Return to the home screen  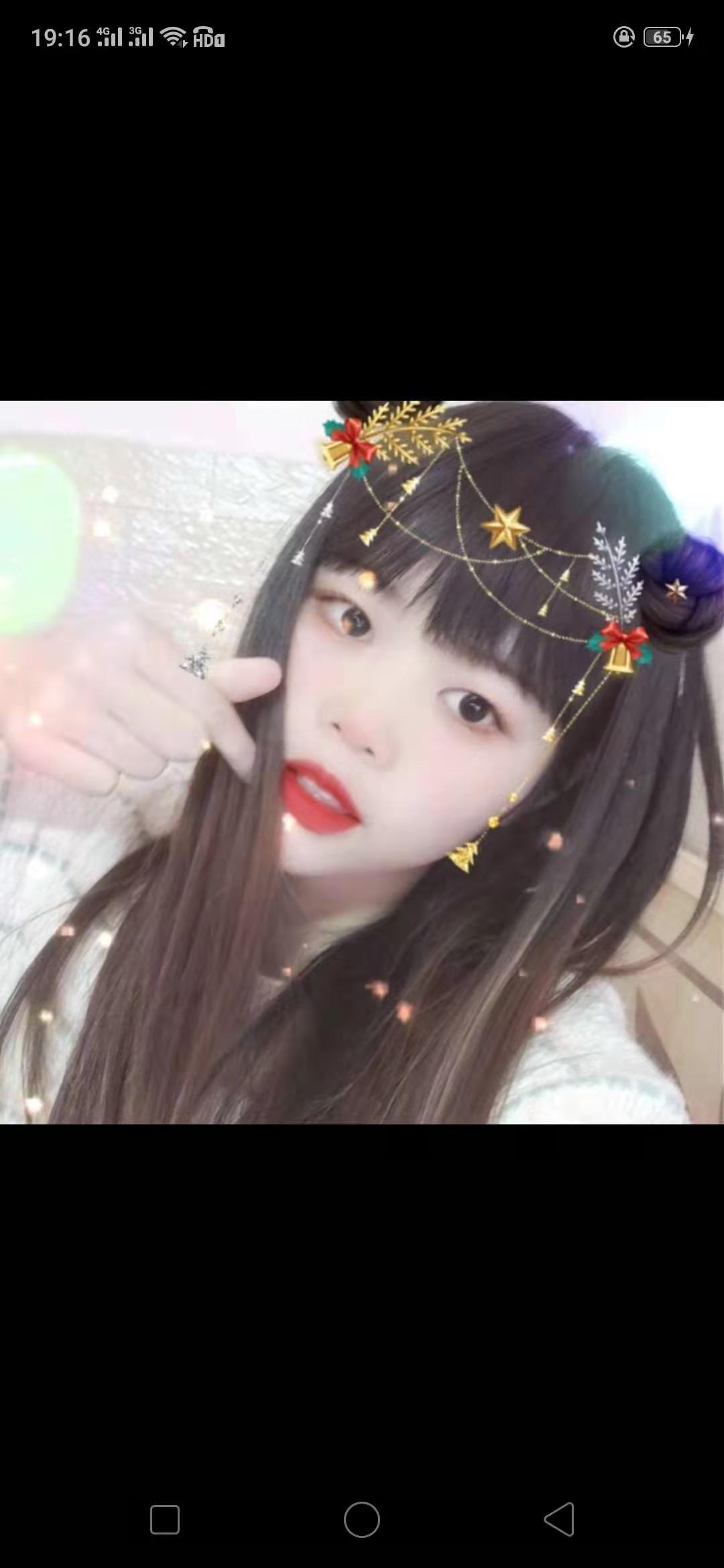point(362,1519)
